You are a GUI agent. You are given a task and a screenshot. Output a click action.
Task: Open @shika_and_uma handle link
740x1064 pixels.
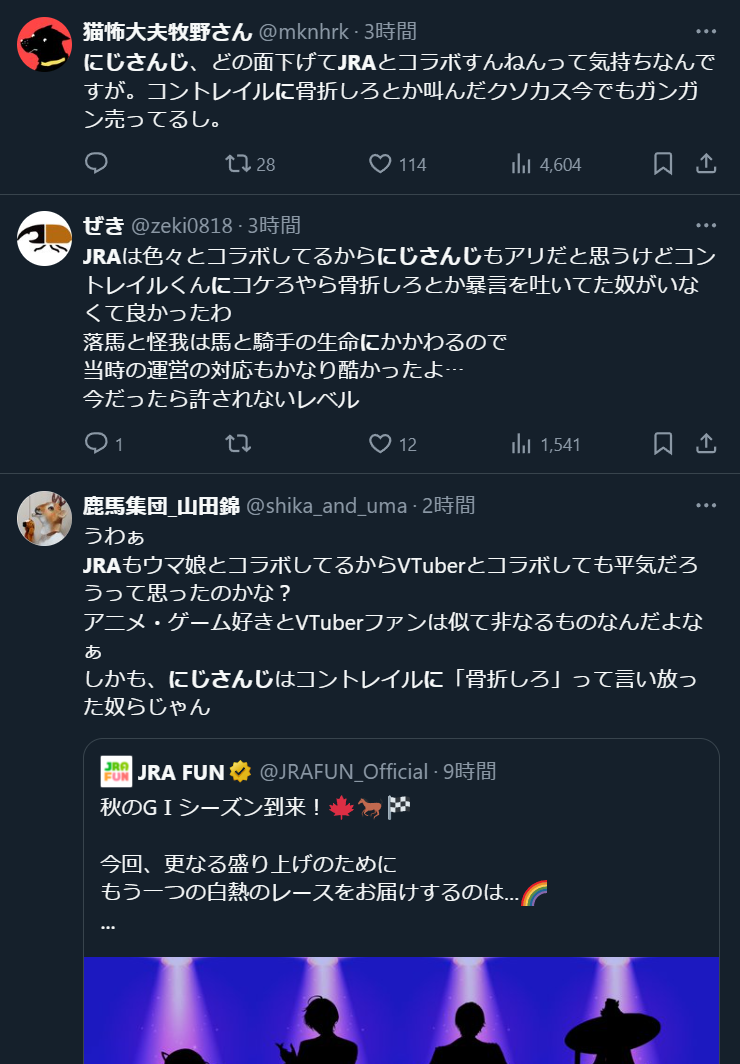328,506
